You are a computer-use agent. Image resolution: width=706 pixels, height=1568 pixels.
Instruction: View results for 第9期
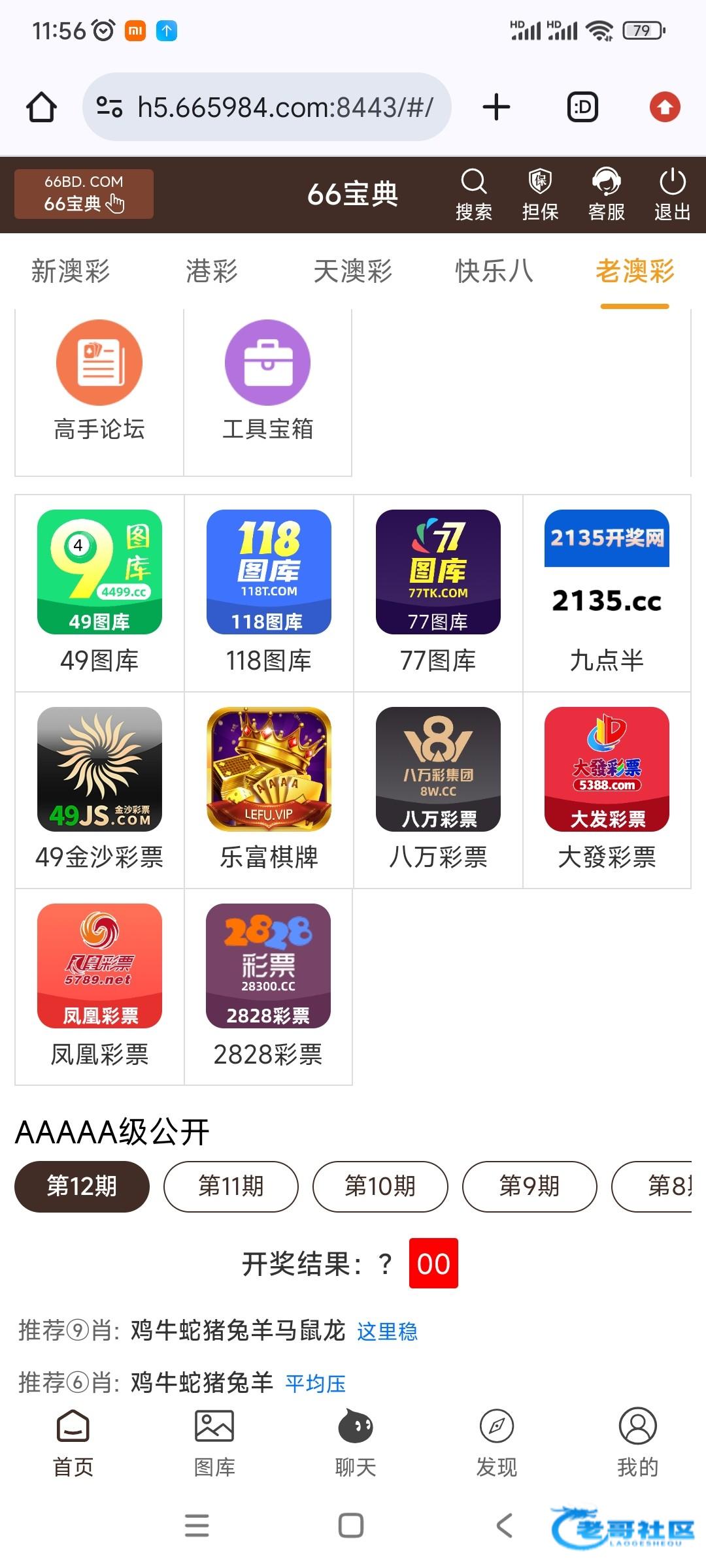[x=529, y=1186]
